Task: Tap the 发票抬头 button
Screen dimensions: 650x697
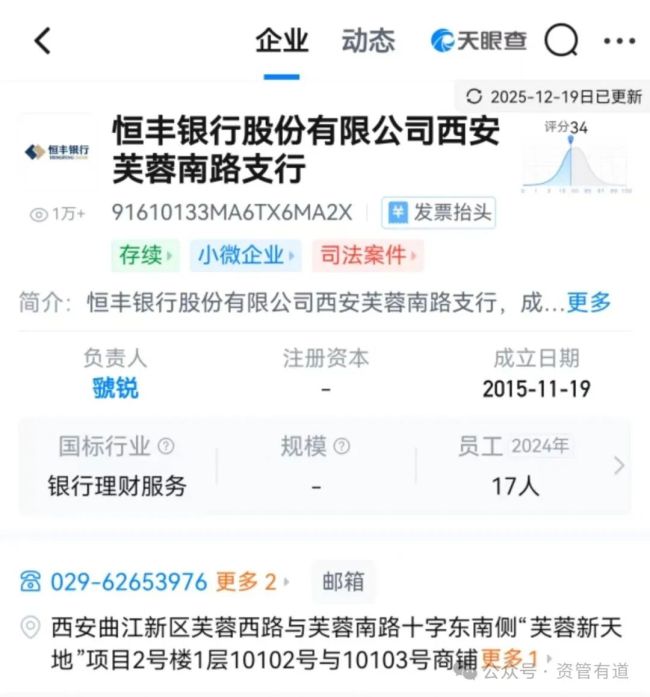Action: 440,212
